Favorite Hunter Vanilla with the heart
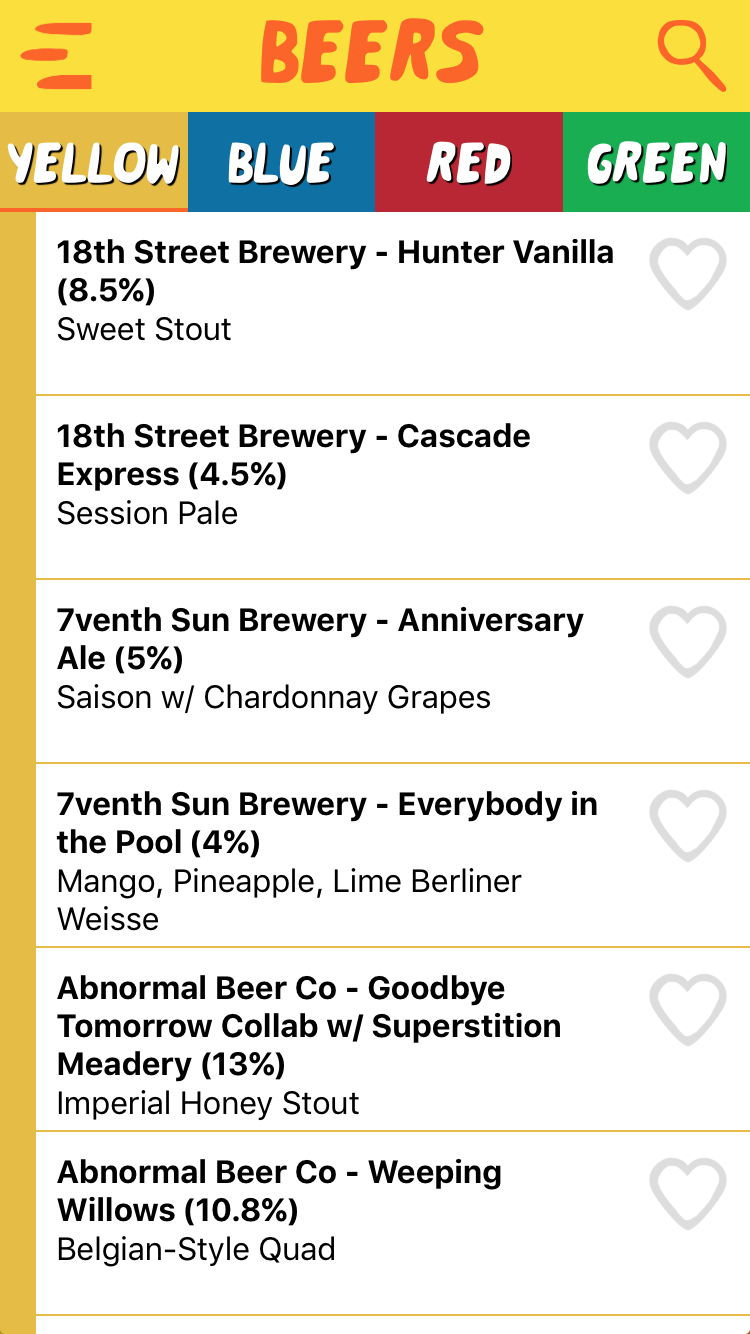Viewport: 750px width, 1334px height. [687, 273]
